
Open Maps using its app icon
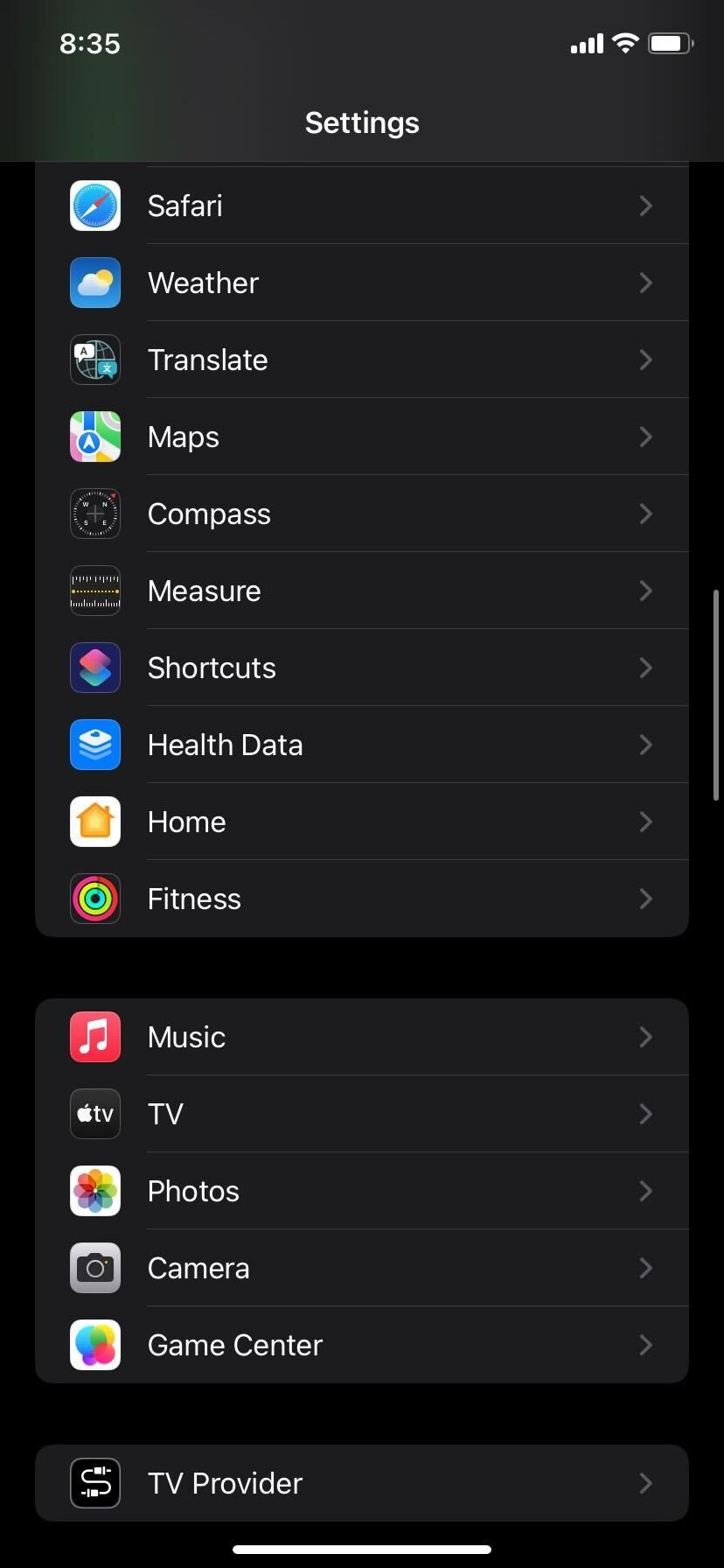click(94, 437)
